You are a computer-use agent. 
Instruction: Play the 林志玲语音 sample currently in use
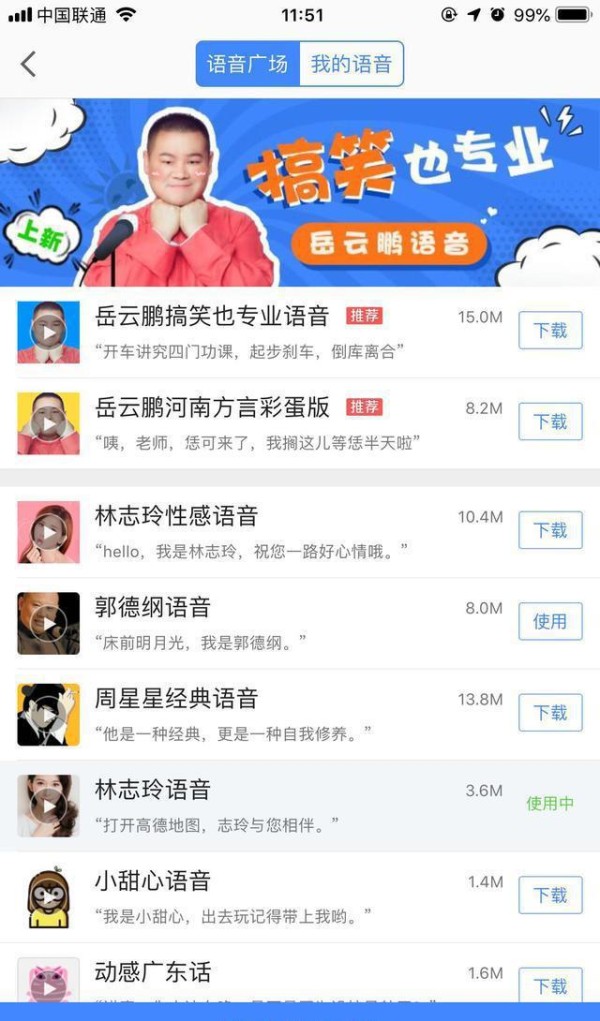pos(48,806)
